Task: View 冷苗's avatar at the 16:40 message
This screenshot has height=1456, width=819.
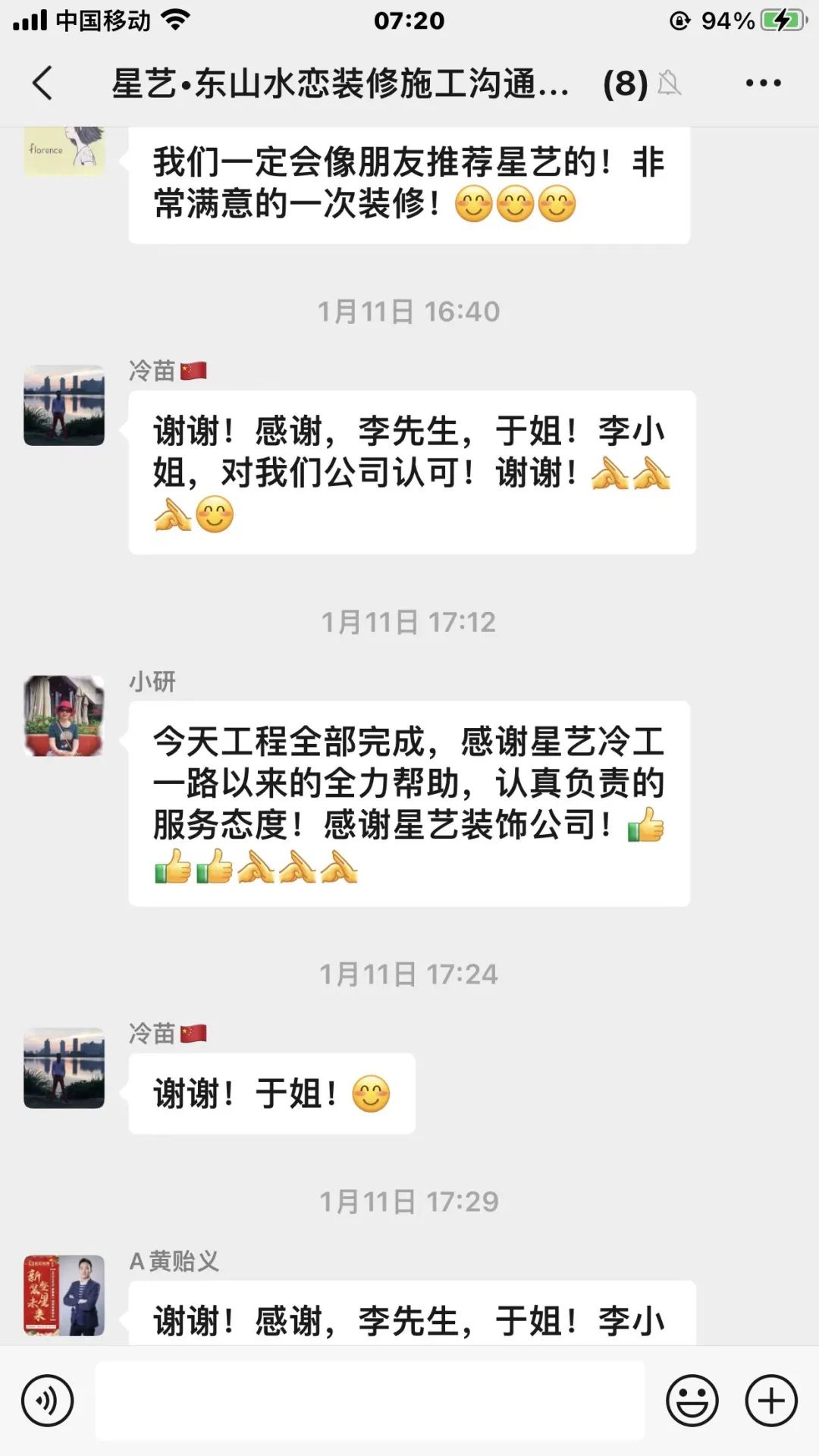Action: (64, 405)
